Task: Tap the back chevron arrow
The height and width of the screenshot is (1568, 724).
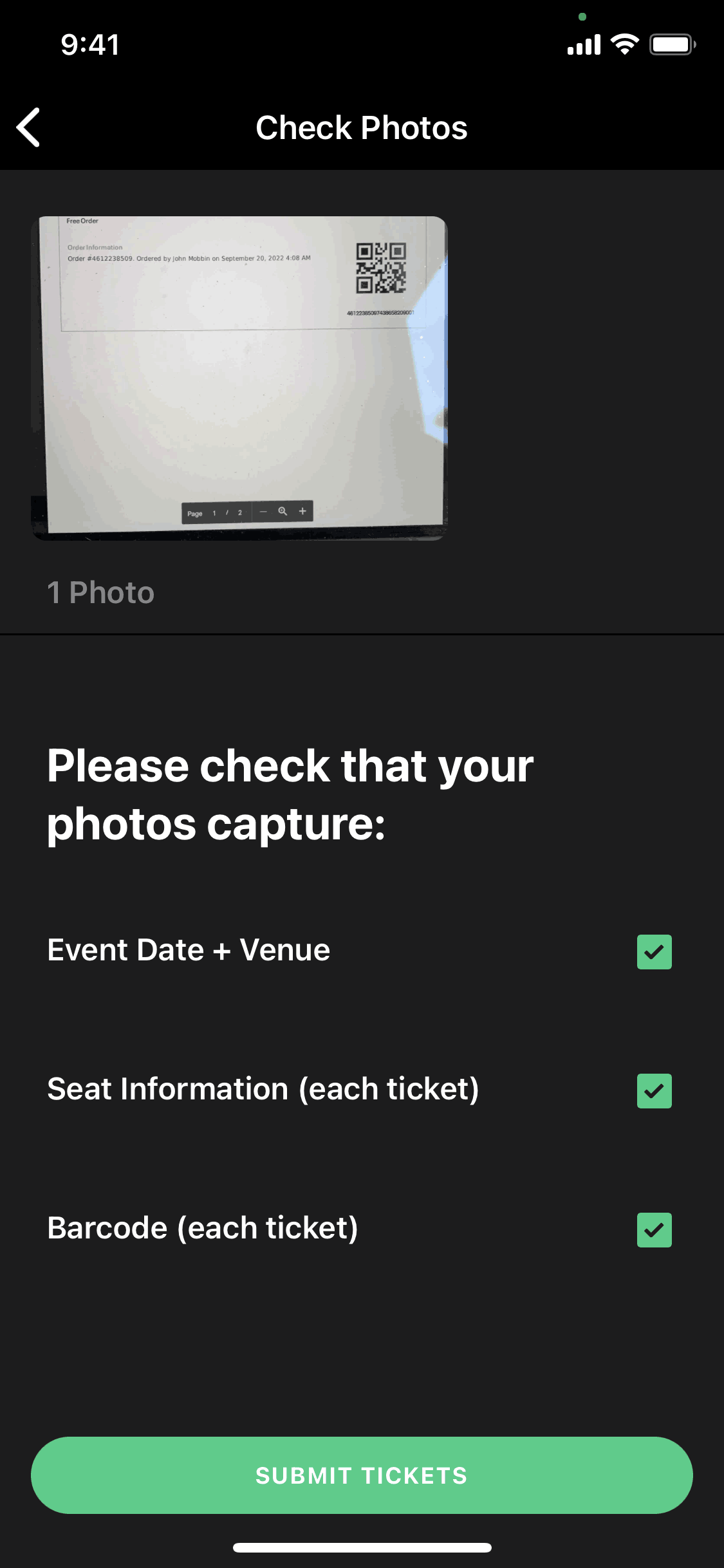Action: 29,127
